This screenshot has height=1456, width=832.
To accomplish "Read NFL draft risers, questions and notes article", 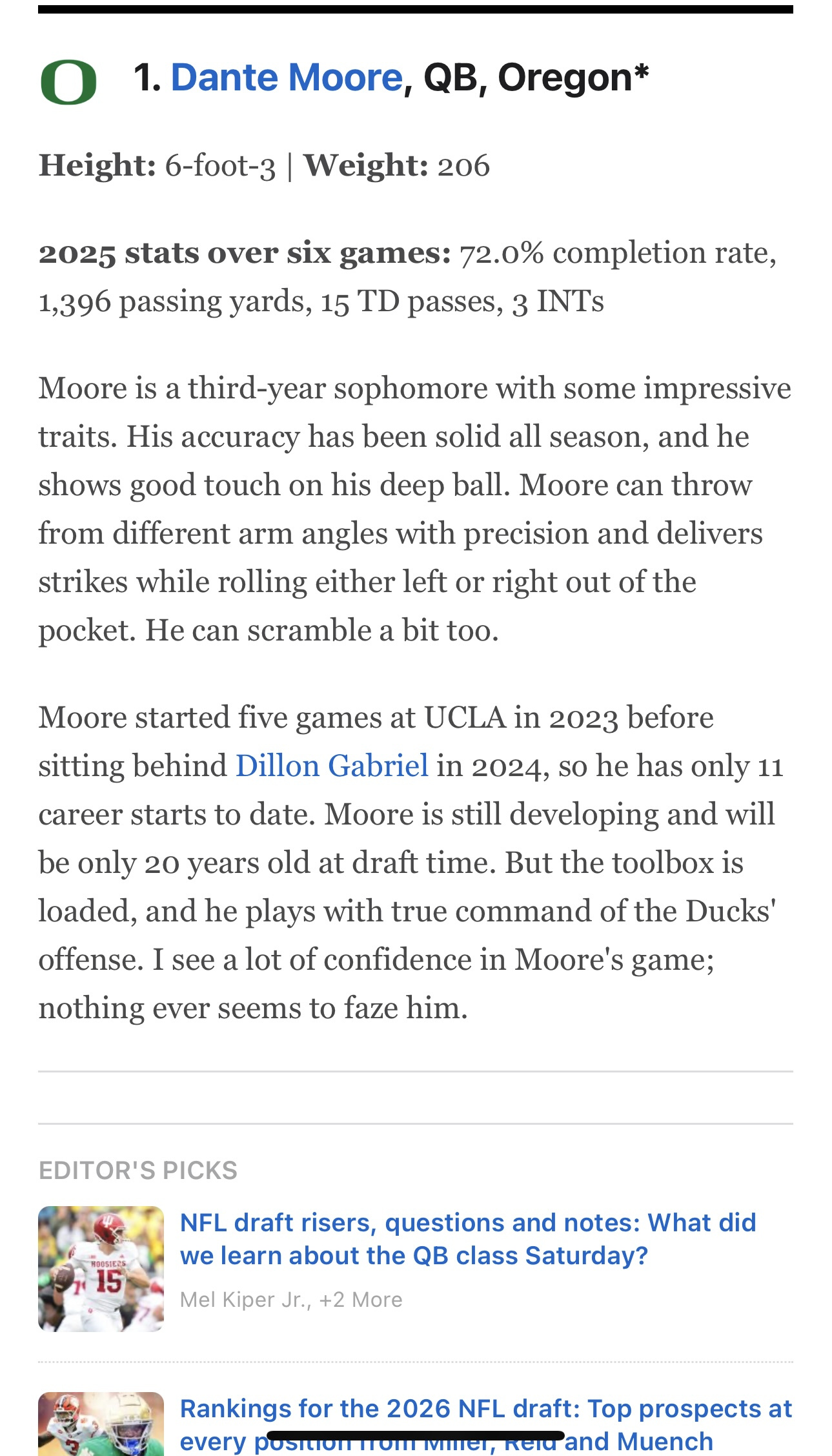I will click(467, 1238).
